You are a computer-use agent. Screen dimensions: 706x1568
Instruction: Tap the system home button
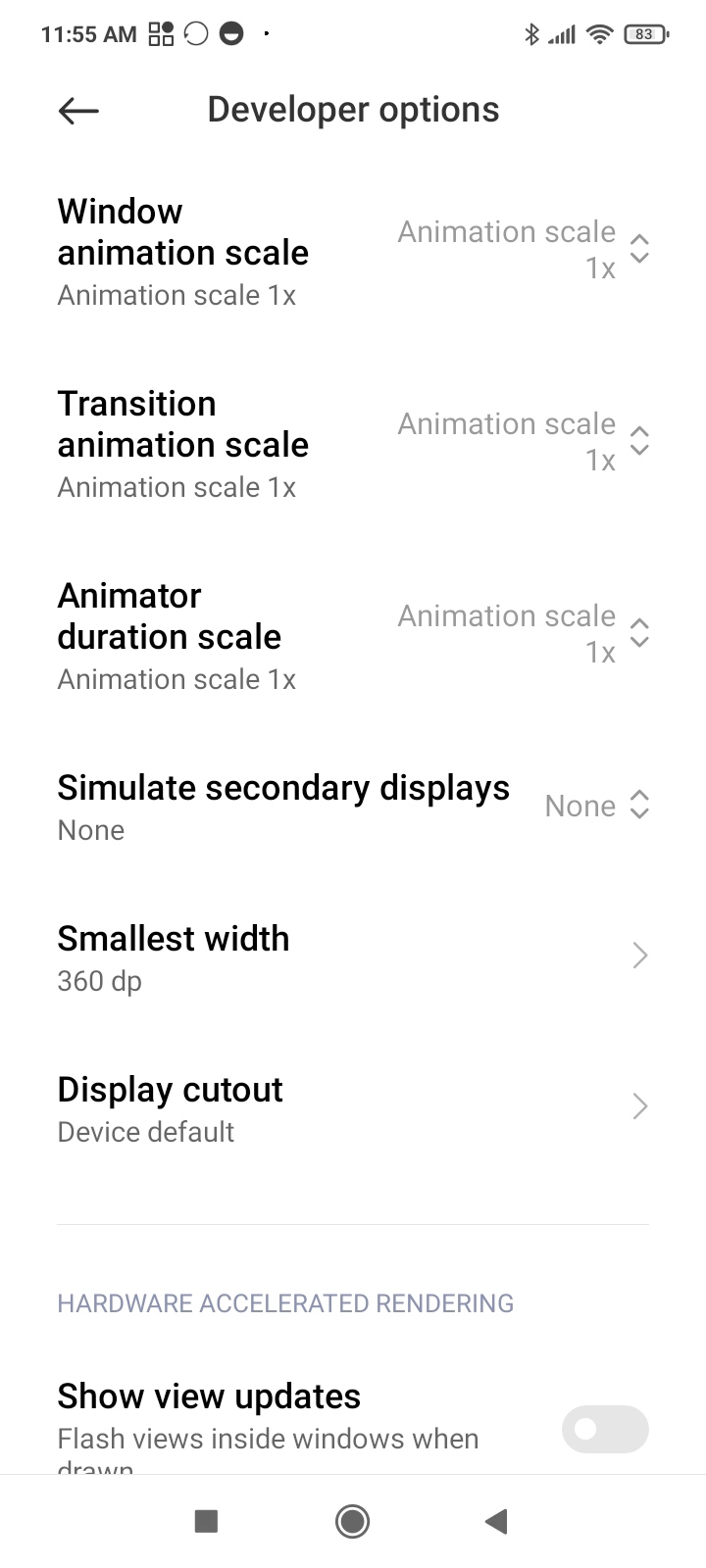click(352, 1521)
